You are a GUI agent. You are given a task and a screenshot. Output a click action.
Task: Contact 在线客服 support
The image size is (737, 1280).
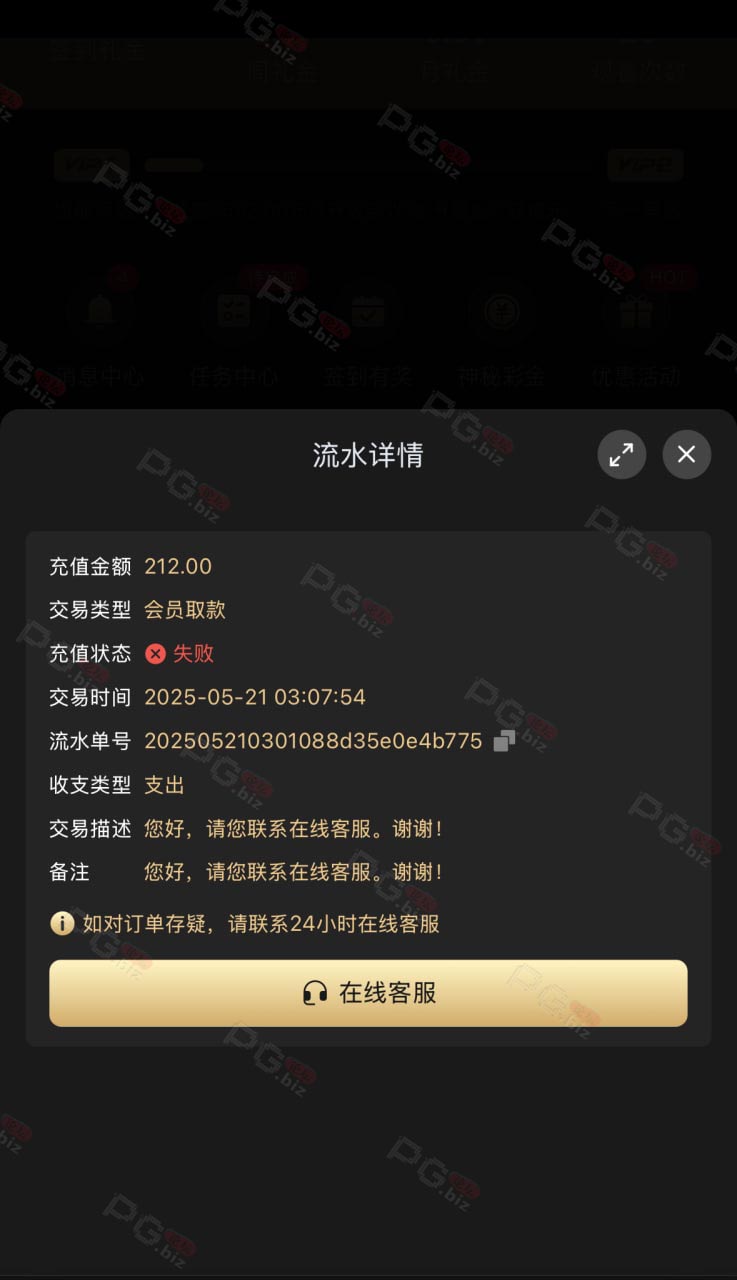click(x=368, y=993)
